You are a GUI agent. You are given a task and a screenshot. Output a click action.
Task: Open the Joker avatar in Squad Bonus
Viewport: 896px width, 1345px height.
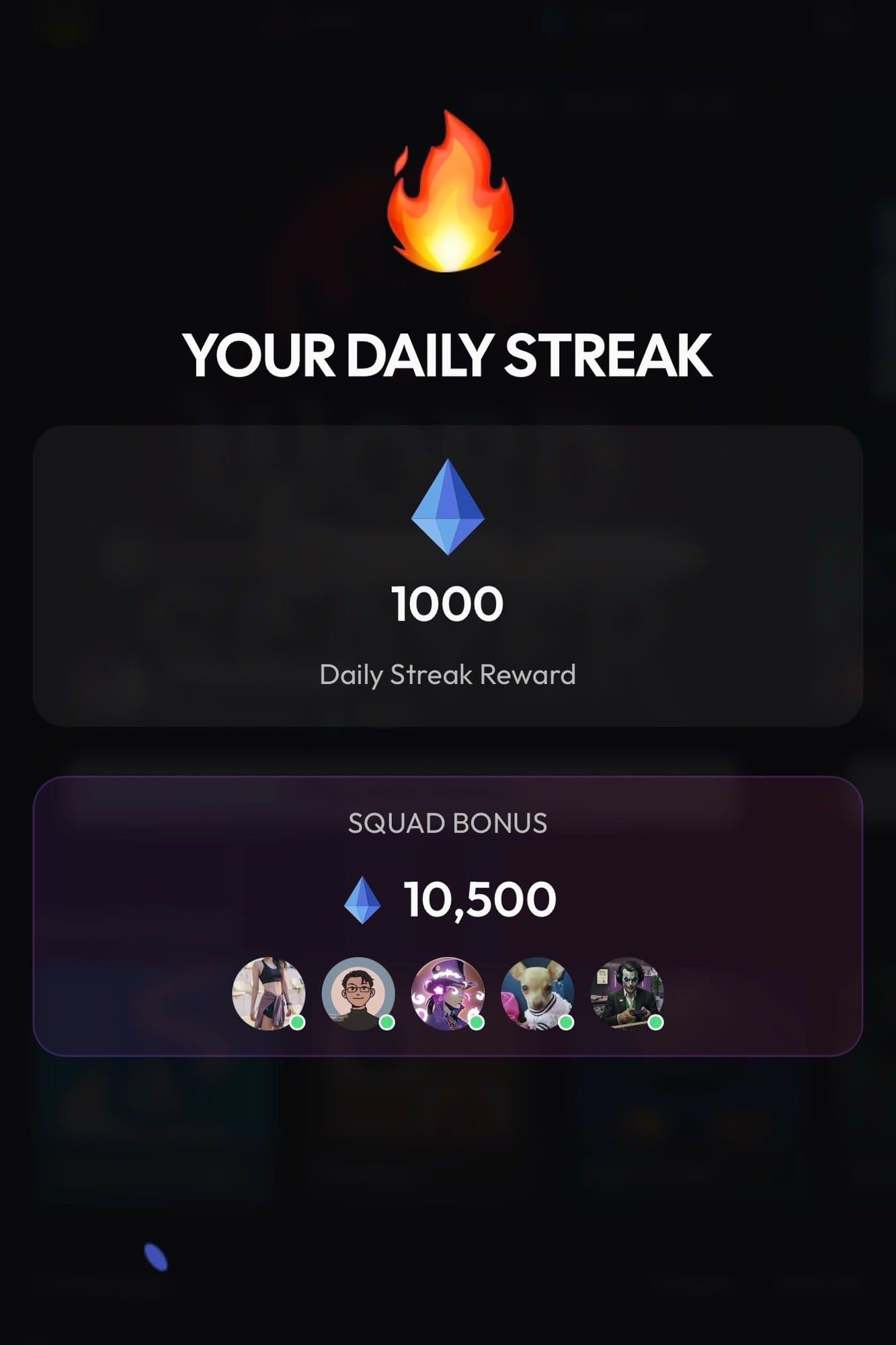click(626, 993)
